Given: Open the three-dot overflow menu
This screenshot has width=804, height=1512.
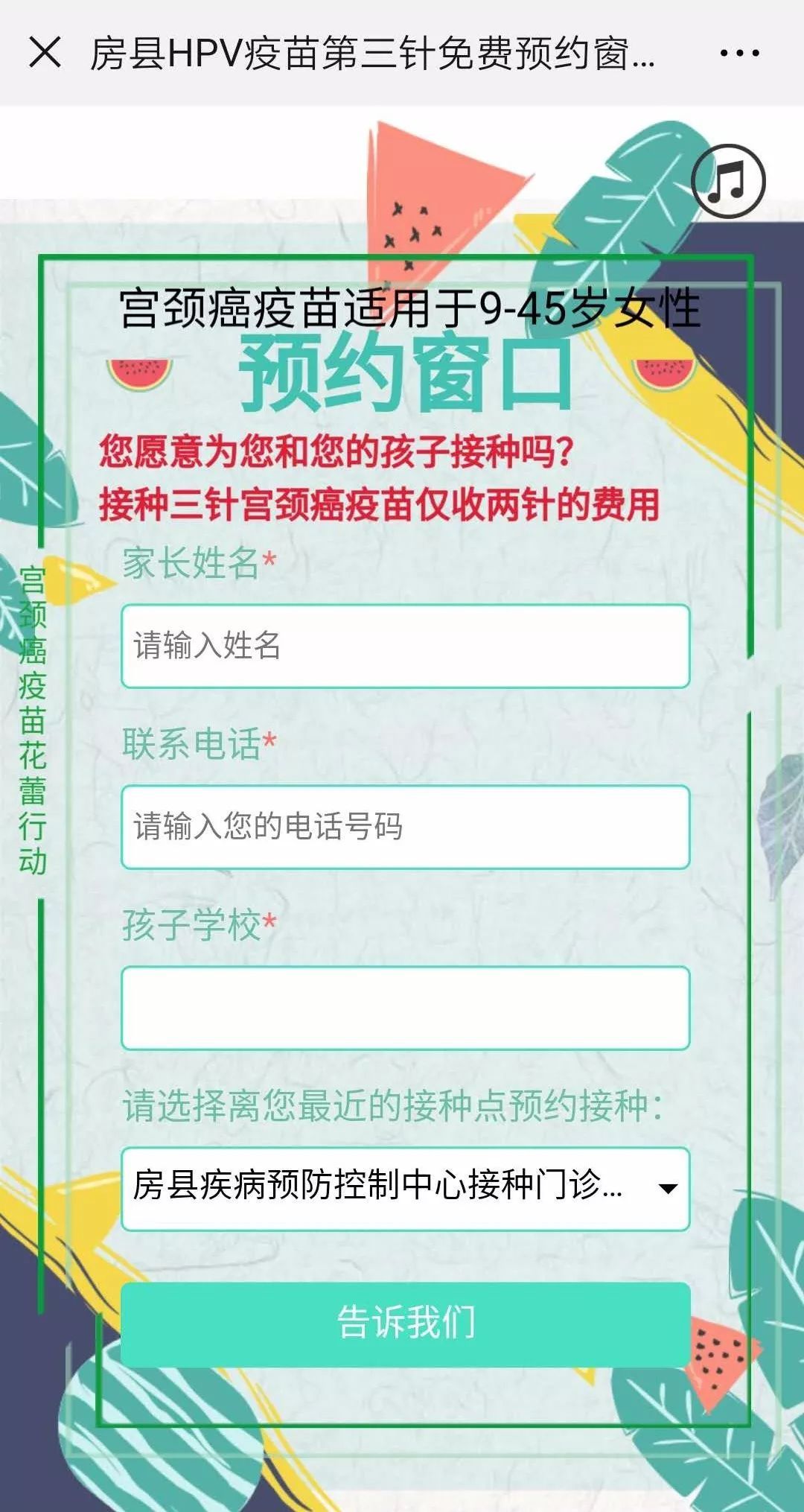Looking at the screenshot, I should 739,53.
